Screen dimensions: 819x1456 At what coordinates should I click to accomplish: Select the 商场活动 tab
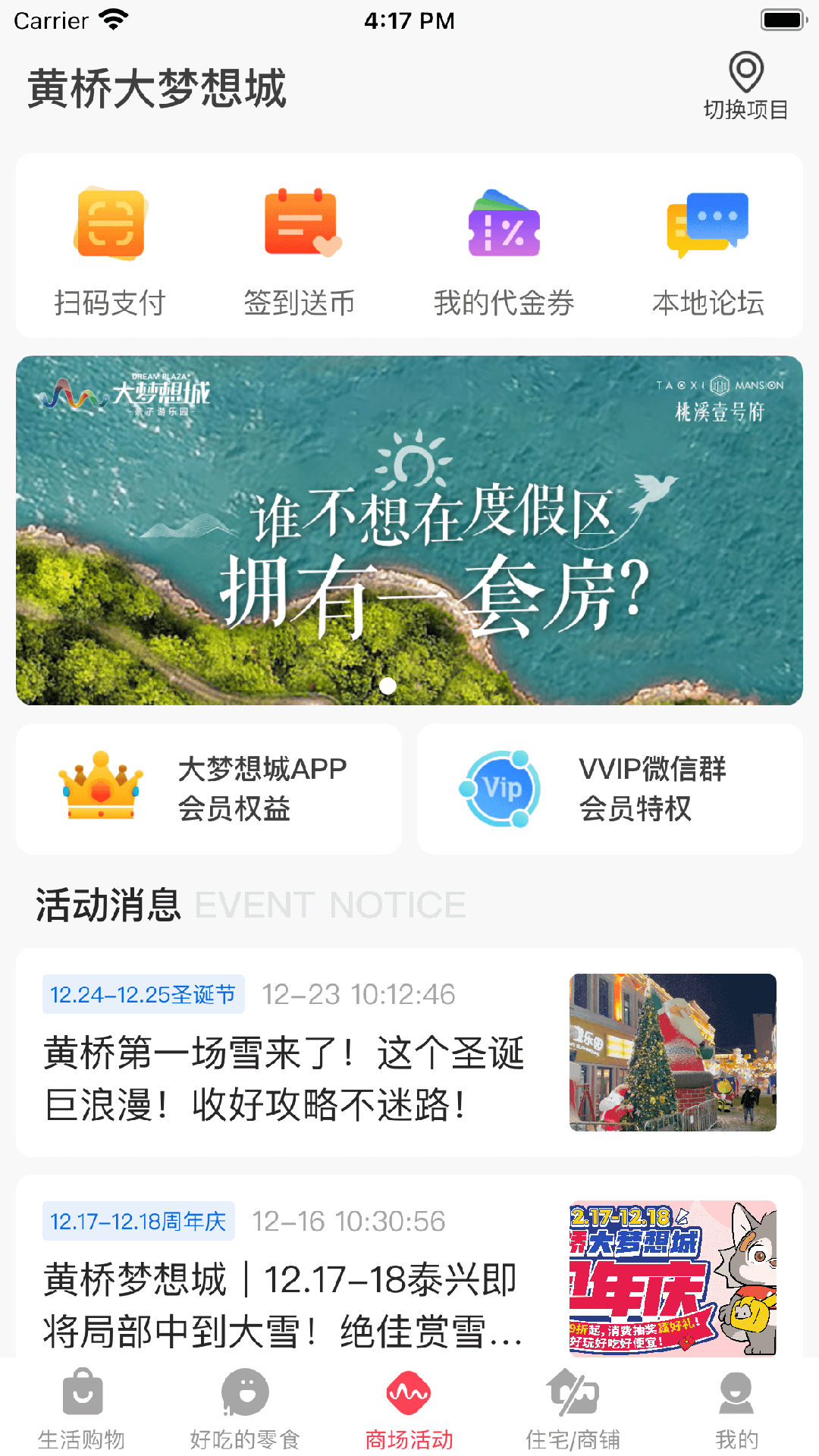pos(409,1409)
